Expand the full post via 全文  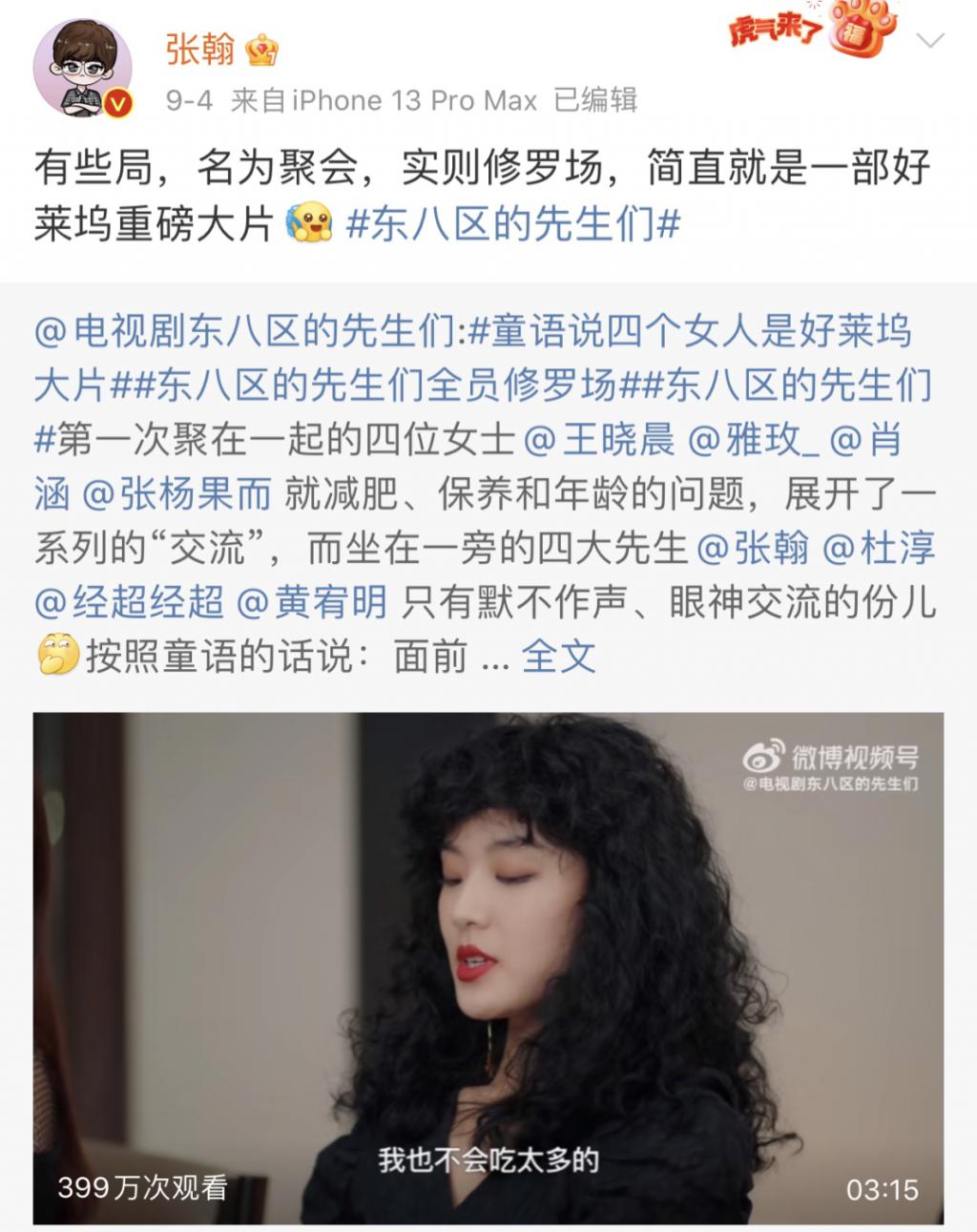click(x=558, y=657)
